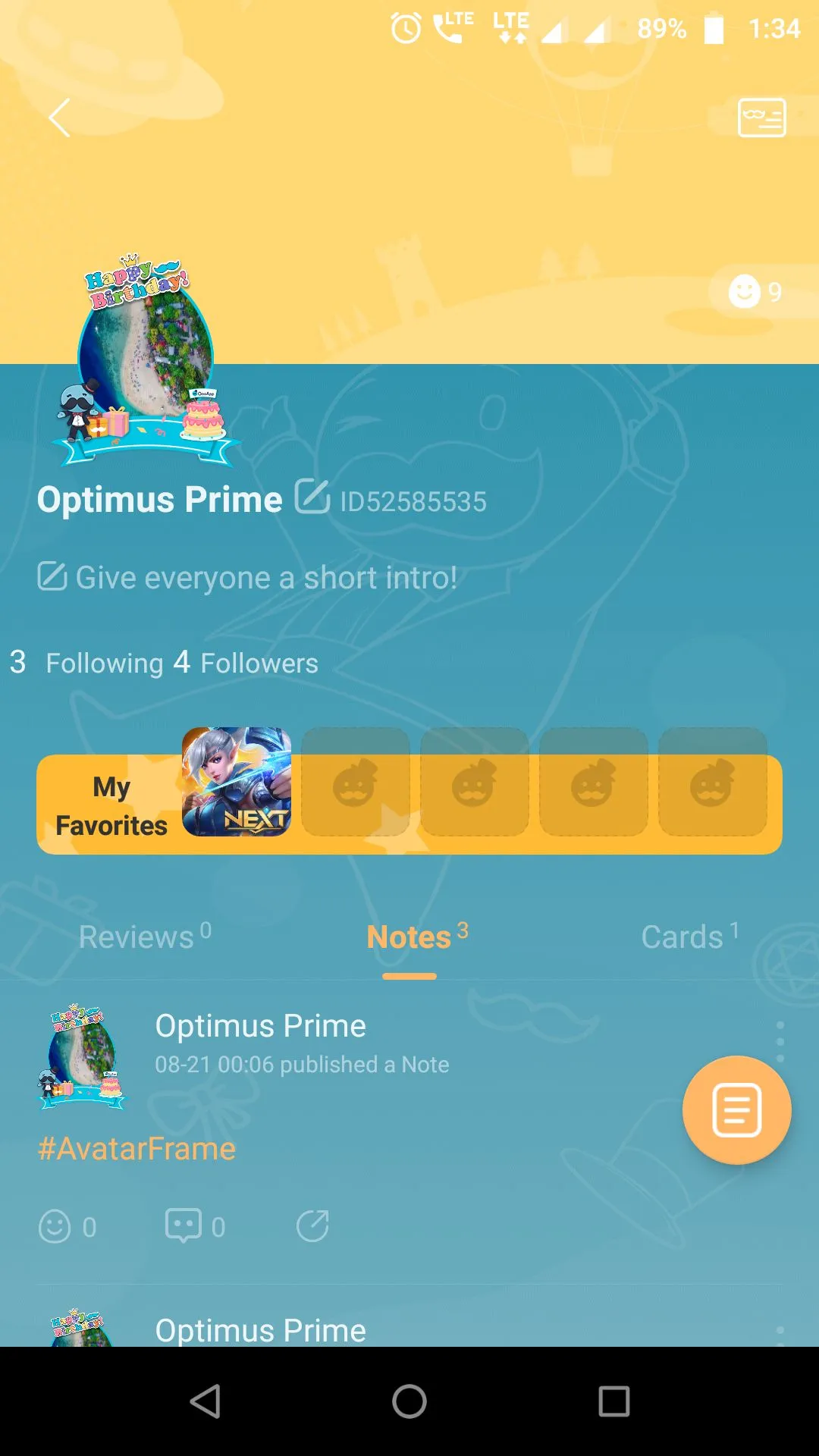Open the profile card icon at top right

click(761, 118)
